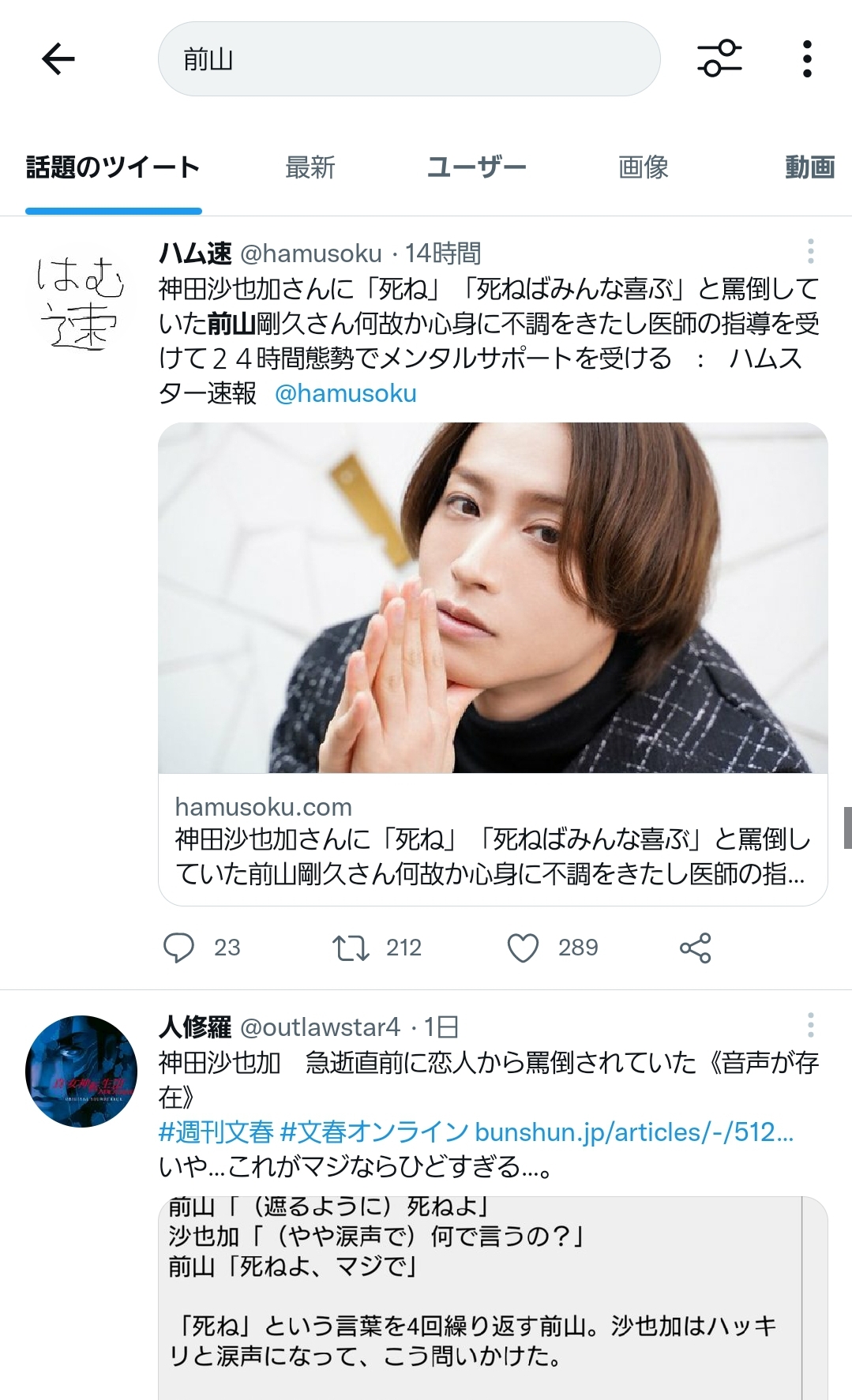The width and height of the screenshot is (852, 1400).
Task: Open the top-right overflow menu
Action: click(806, 59)
